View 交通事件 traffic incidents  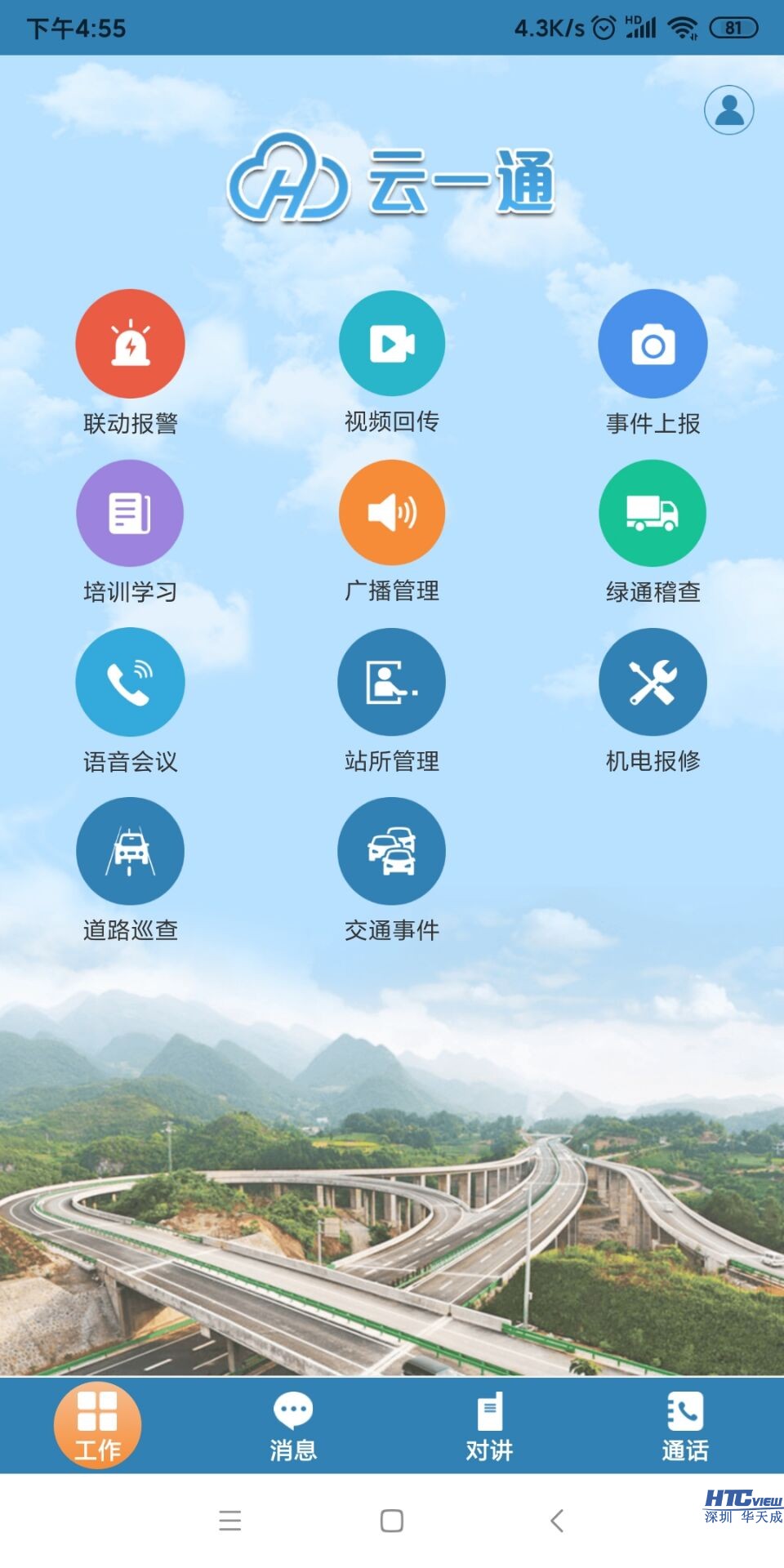pos(392,851)
